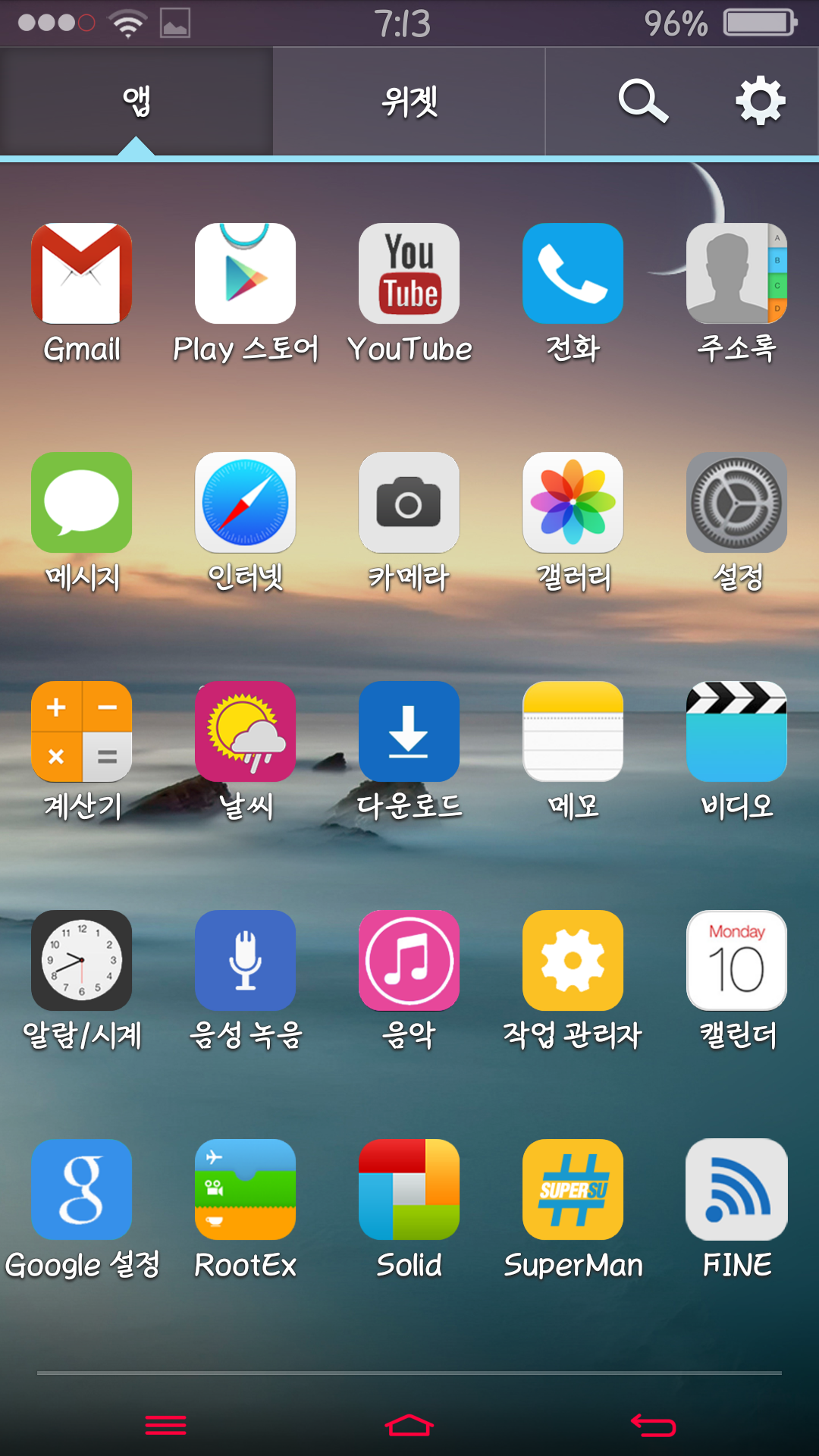Launch the Gmail app
Screen dimensions: 819x1456
pos(81,274)
